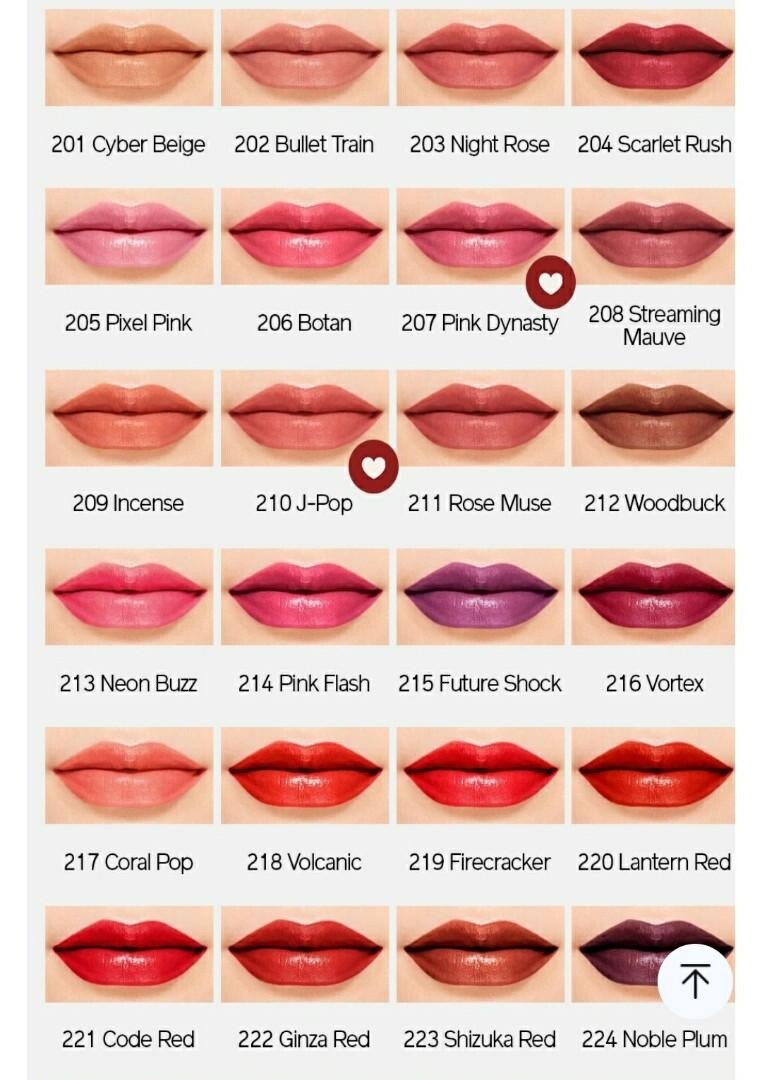Select the 201 Cyber Beige lip swatch
This screenshot has height=1080, width=762.
click(128, 57)
